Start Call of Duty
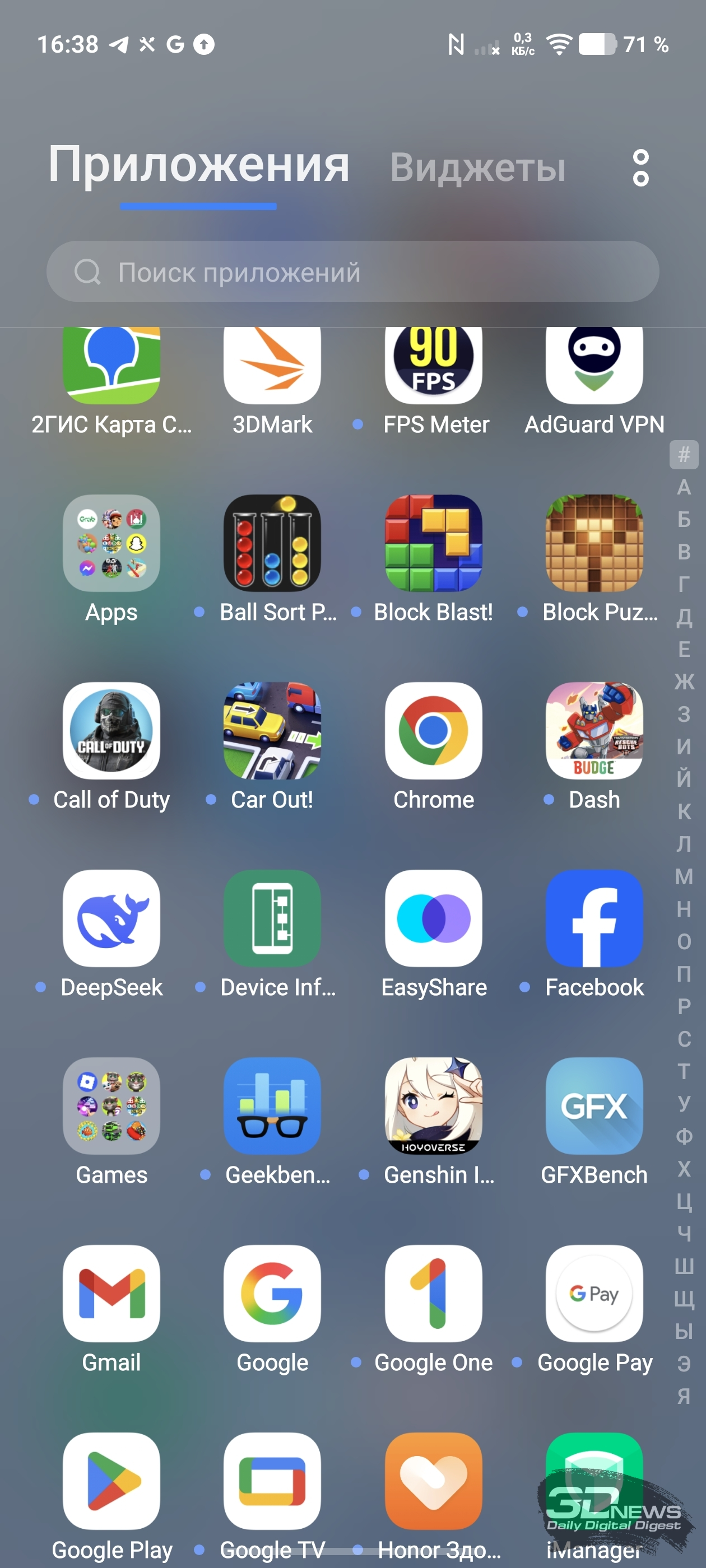Screen dimensions: 706x1568 pos(112,730)
